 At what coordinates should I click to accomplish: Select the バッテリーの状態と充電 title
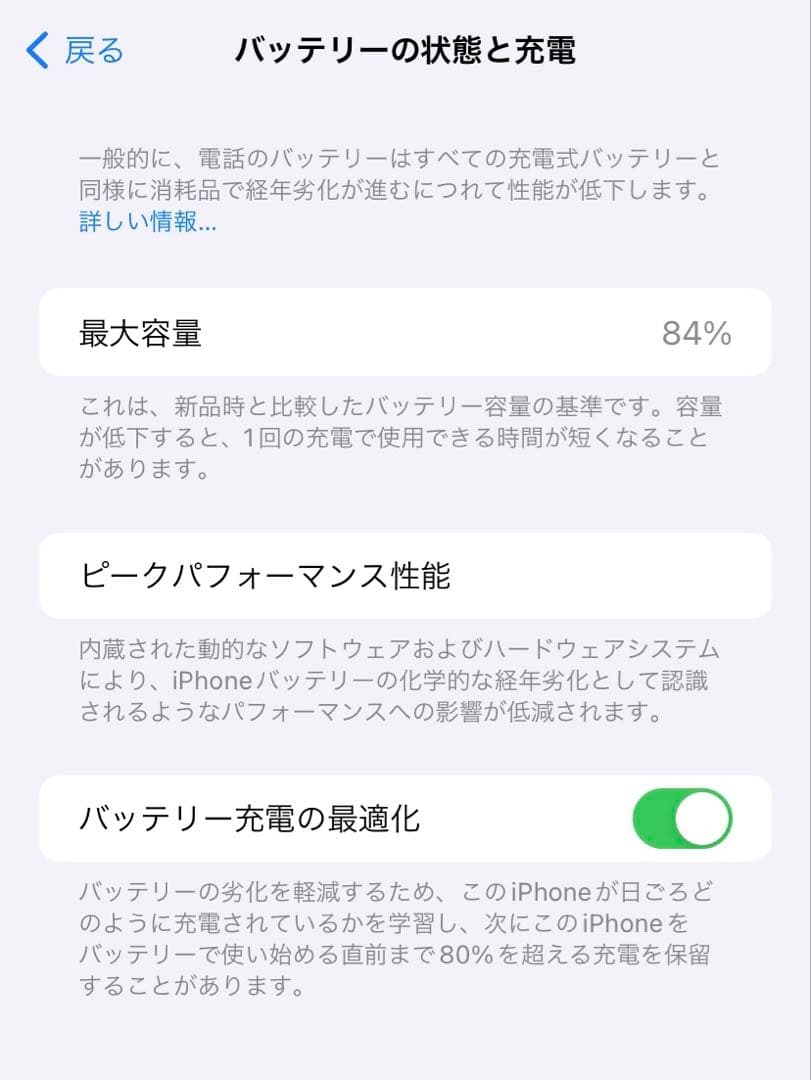point(405,49)
